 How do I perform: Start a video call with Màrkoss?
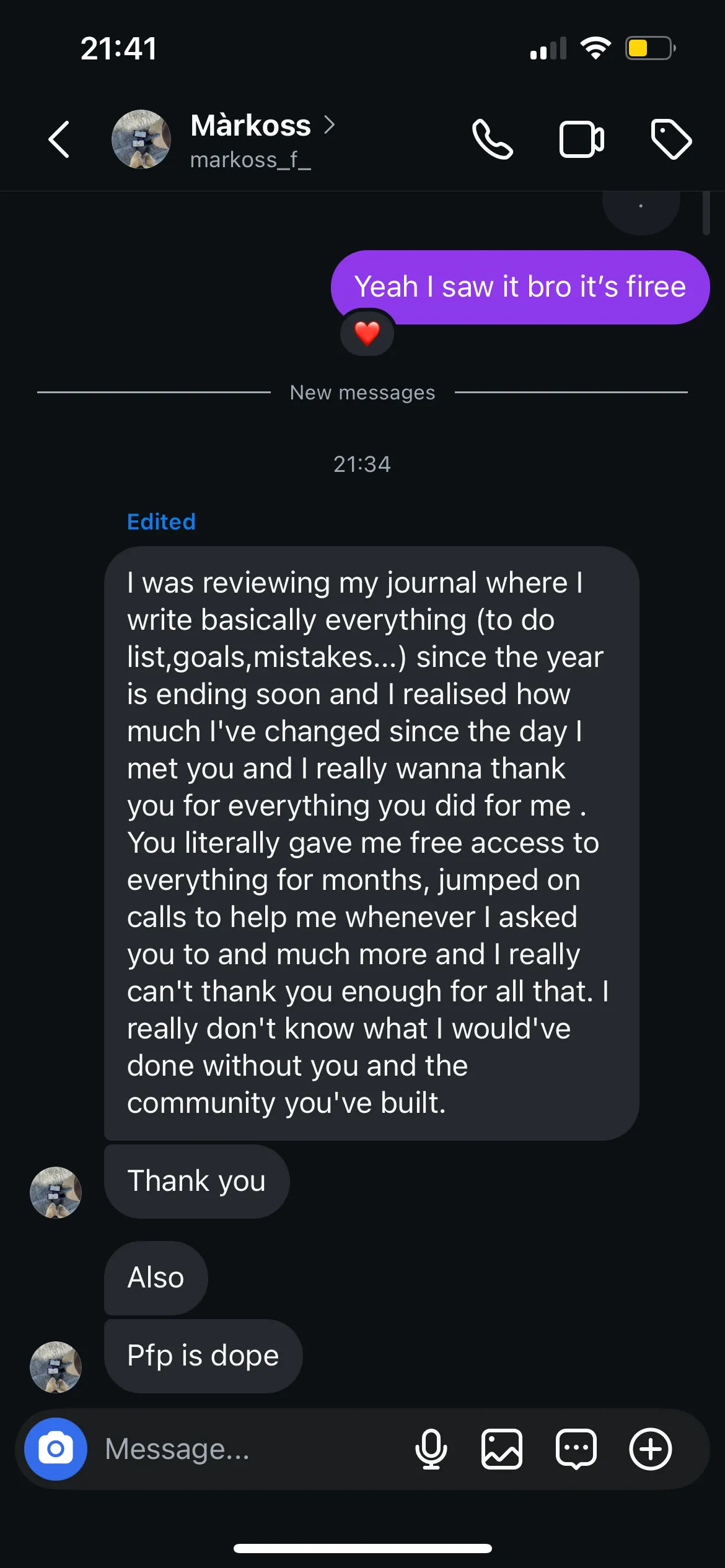581,140
